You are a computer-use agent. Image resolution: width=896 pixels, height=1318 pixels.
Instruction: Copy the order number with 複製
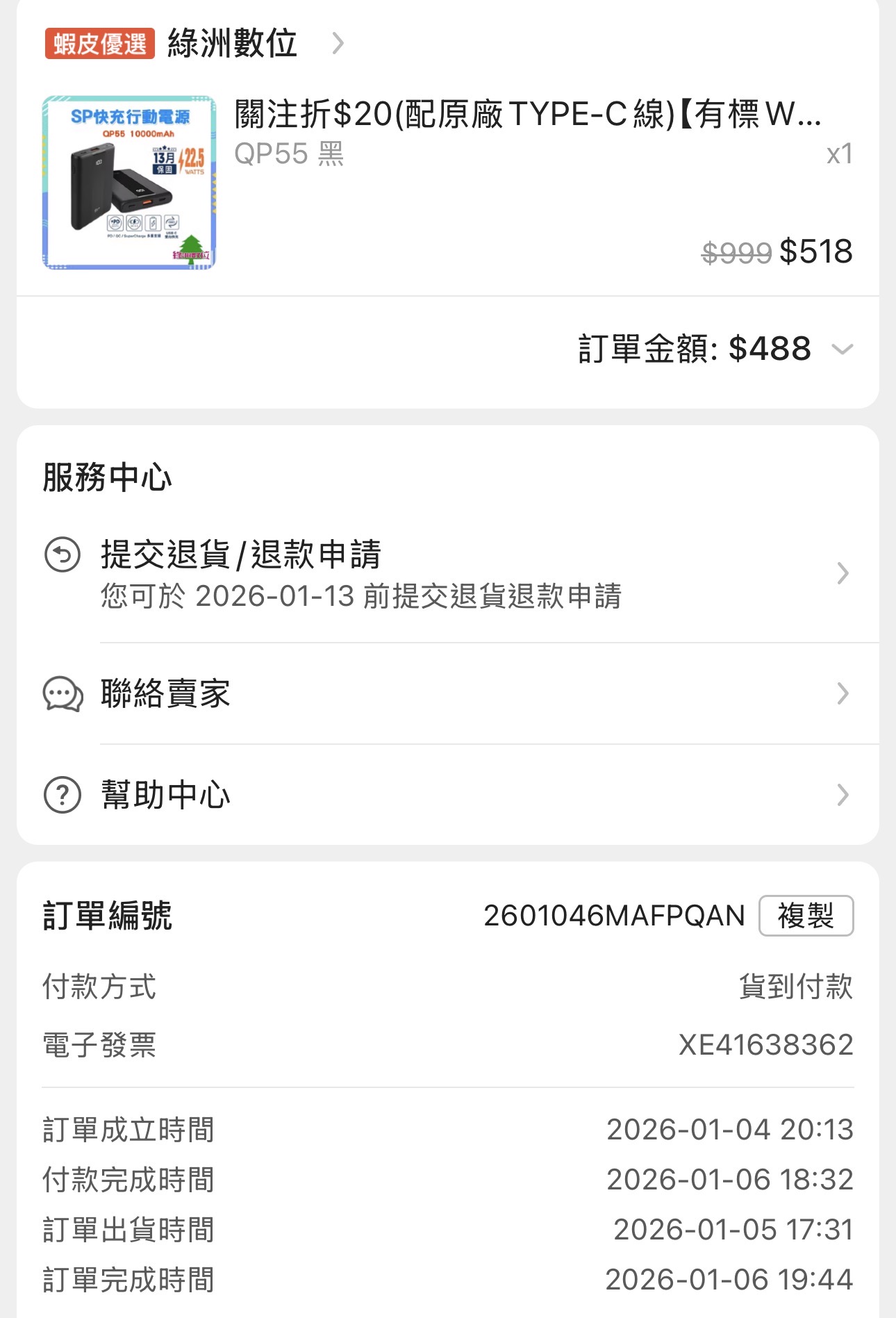805,916
